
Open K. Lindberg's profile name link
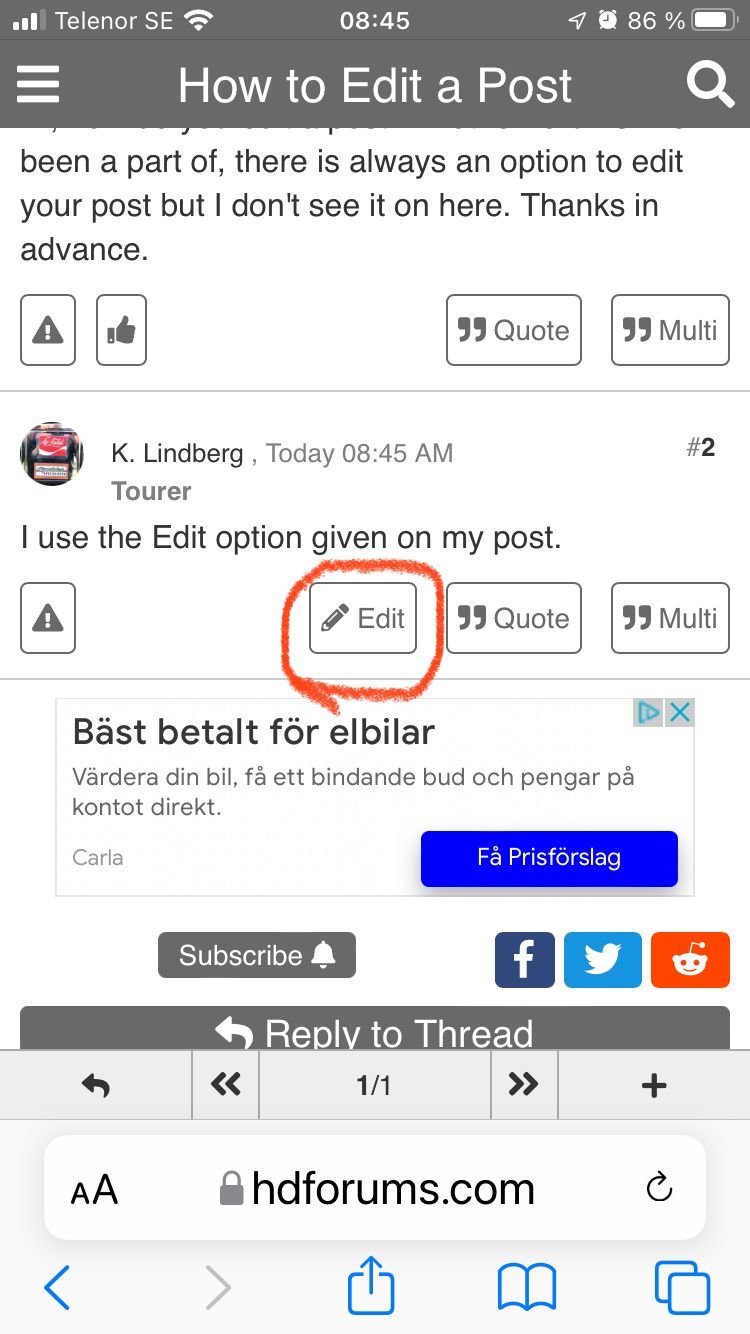[x=177, y=454]
